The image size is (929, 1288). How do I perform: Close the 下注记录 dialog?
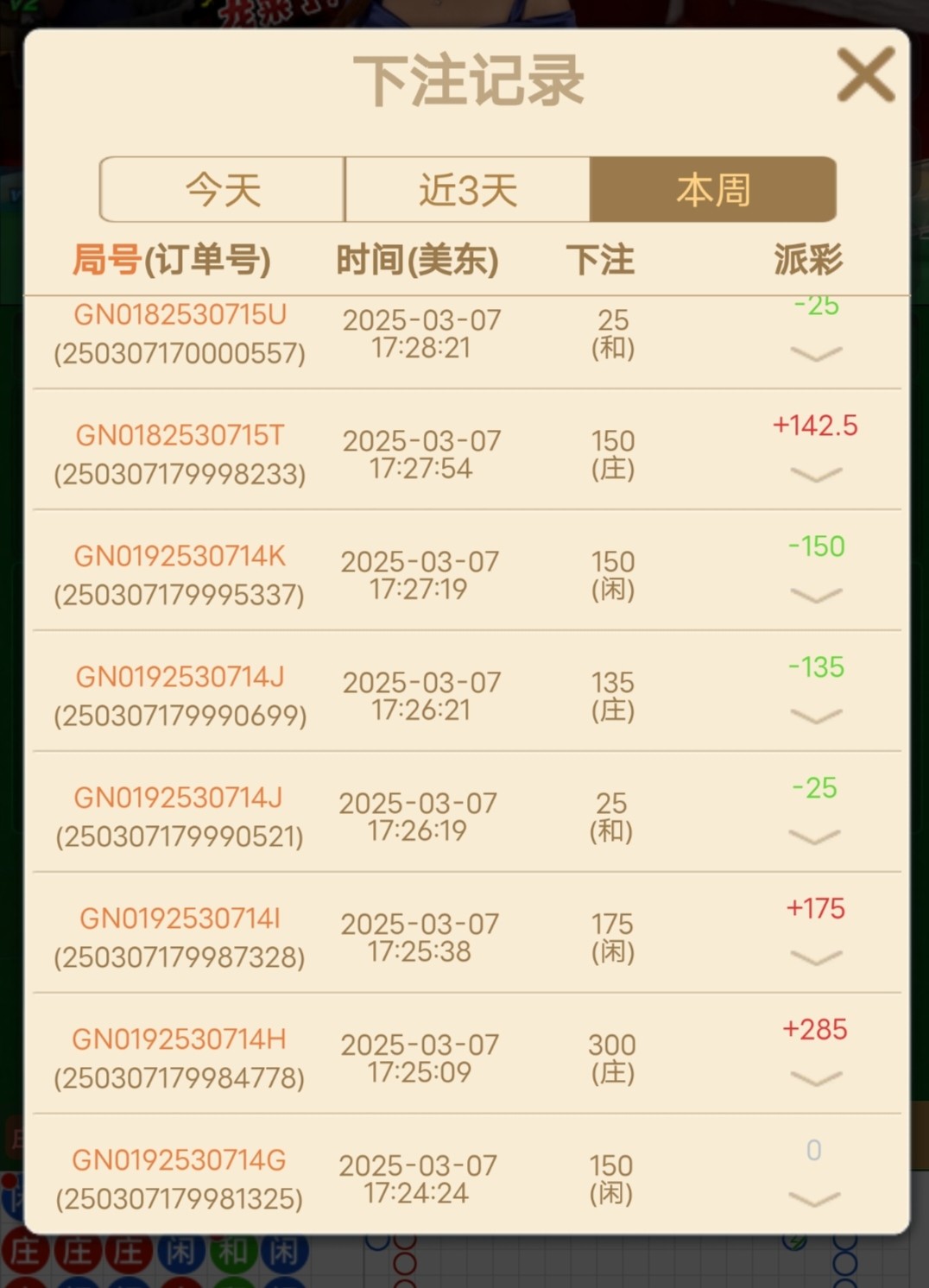[865, 76]
